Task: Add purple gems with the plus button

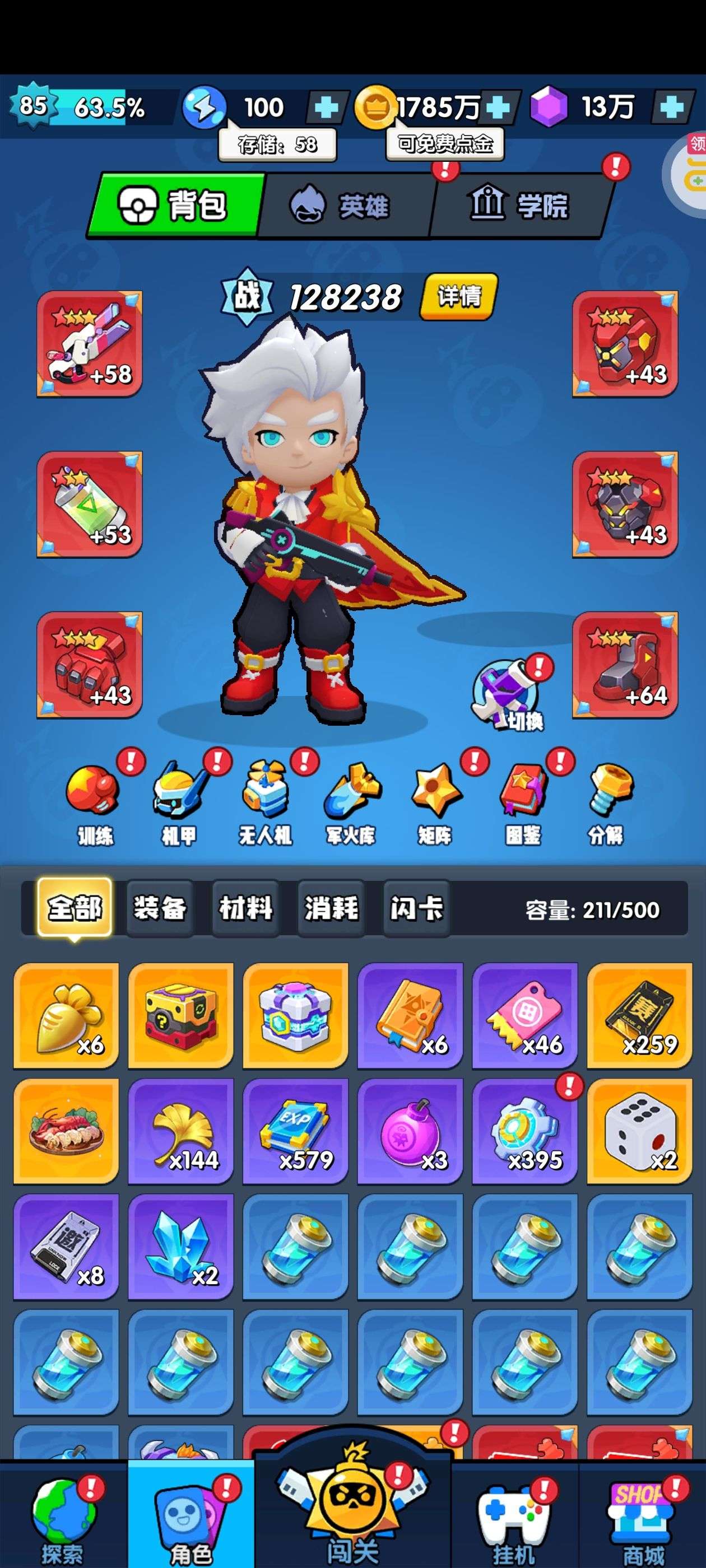Action: (x=672, y=107)
